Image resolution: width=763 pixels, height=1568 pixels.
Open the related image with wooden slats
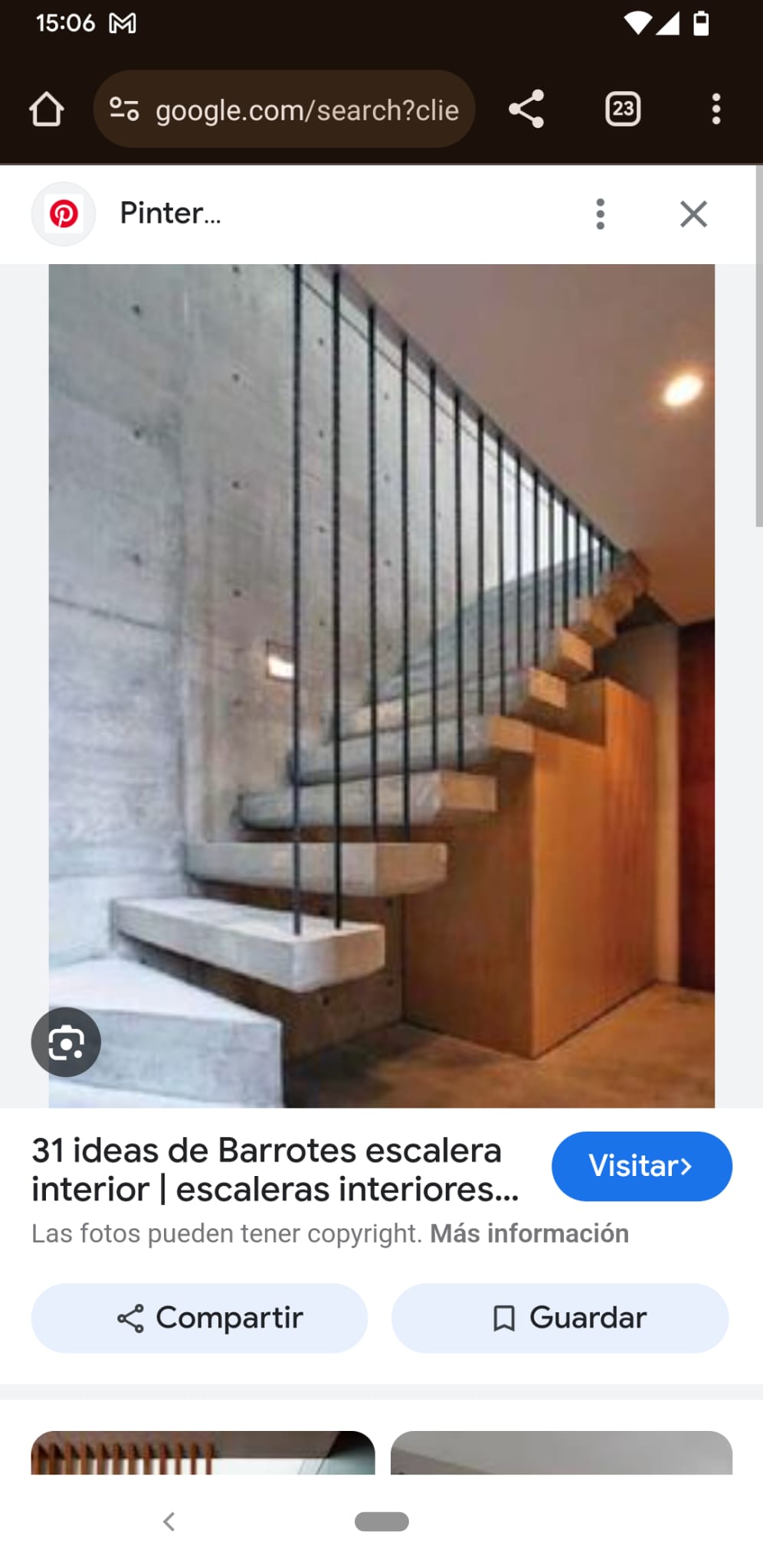203,1452
